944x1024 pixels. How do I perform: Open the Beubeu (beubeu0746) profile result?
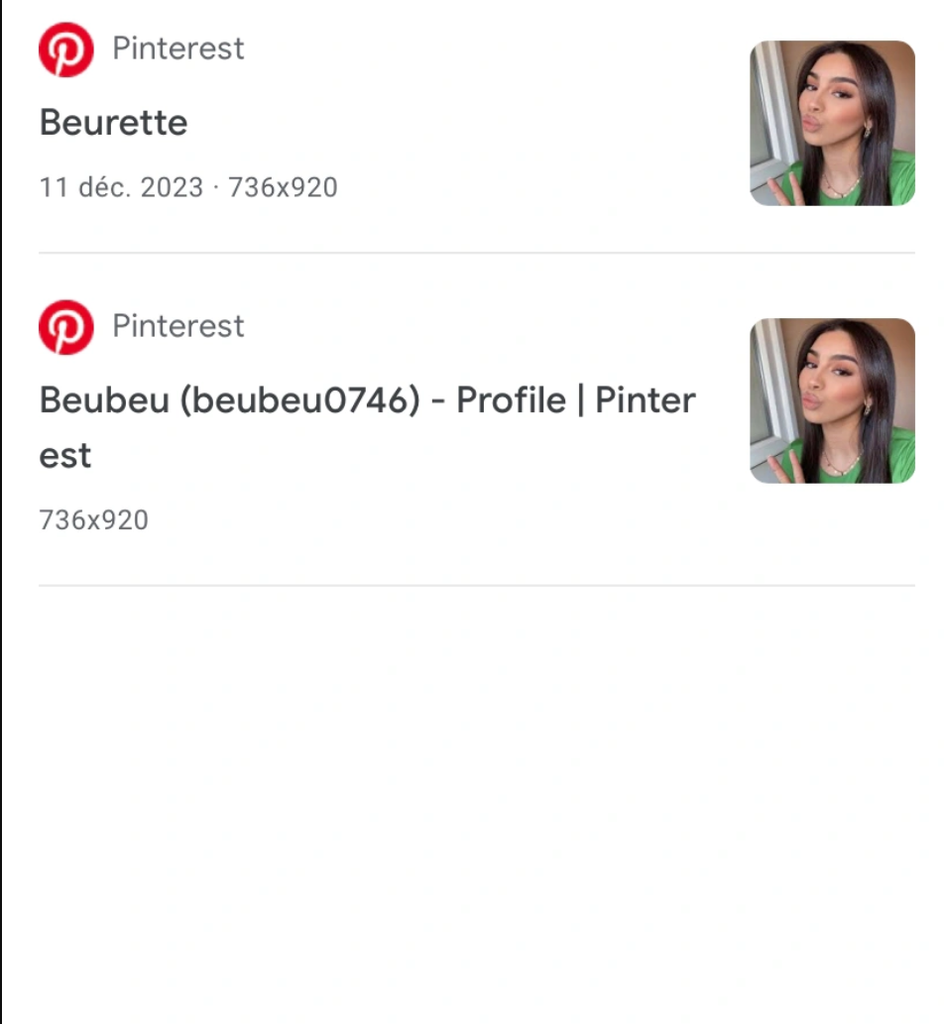[x=366, y=401]
